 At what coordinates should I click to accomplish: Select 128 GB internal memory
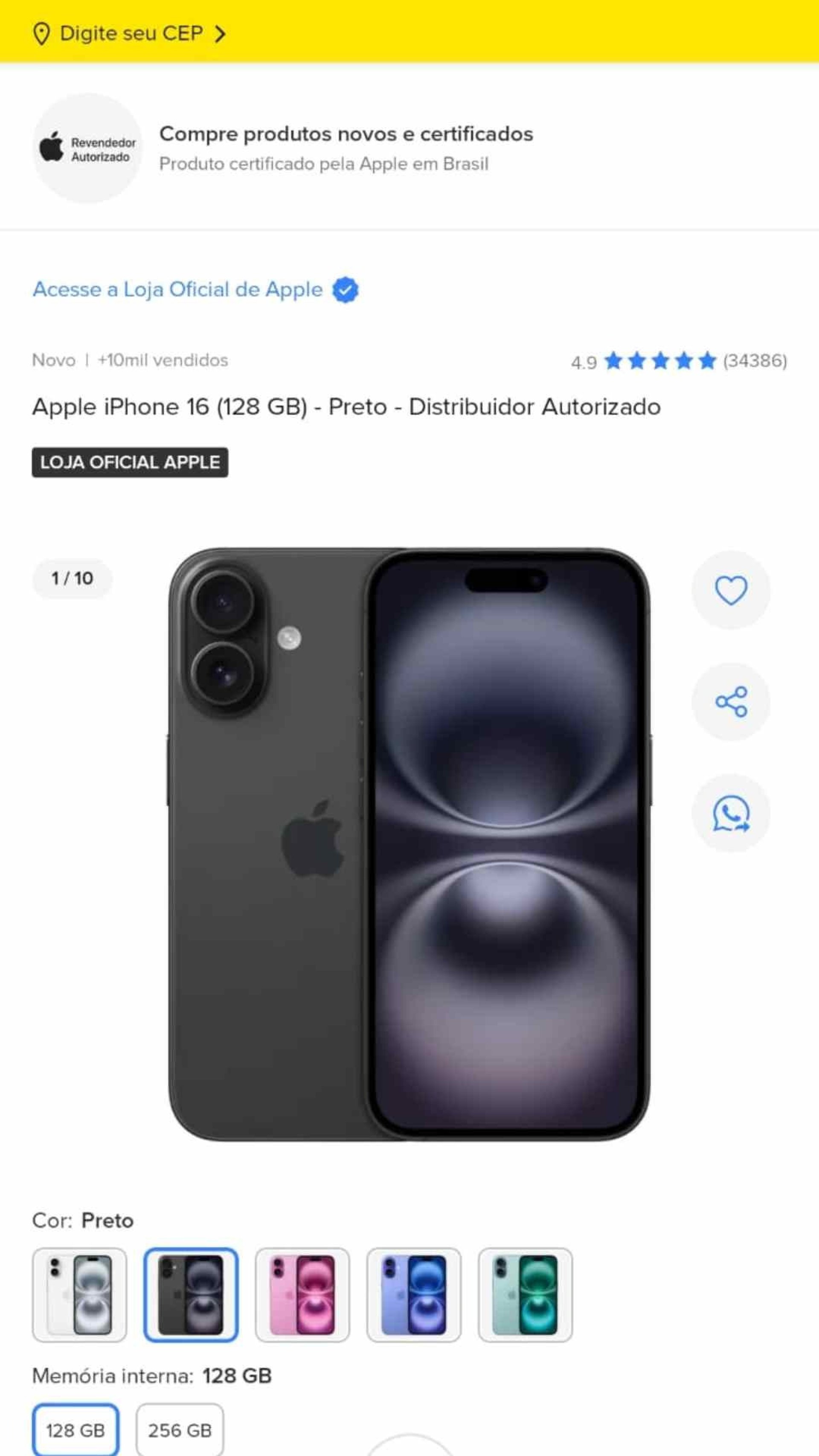[76, 1430]
